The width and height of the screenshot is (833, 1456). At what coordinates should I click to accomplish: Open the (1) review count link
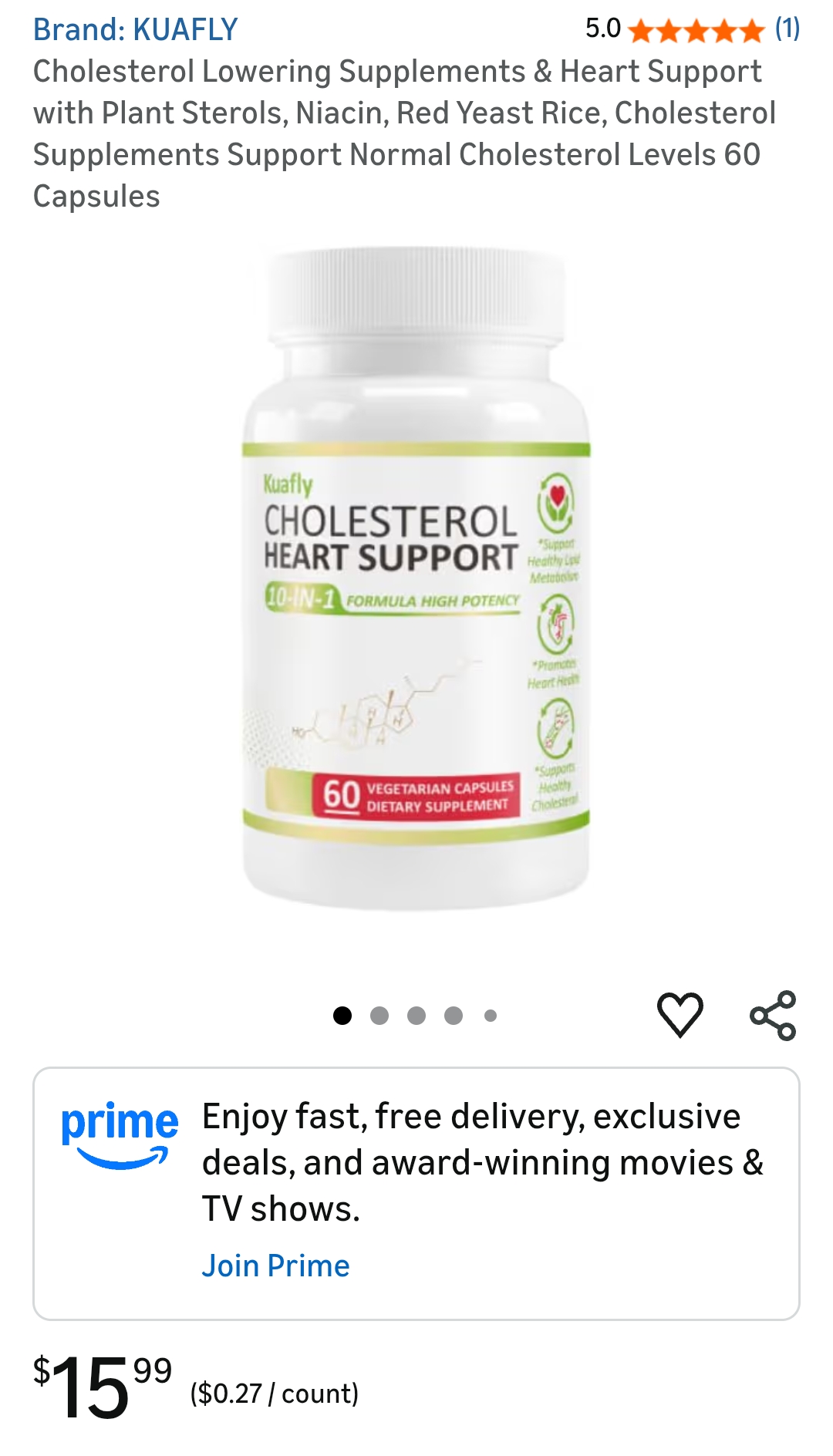pyautogui.click(x=786, y=28)
